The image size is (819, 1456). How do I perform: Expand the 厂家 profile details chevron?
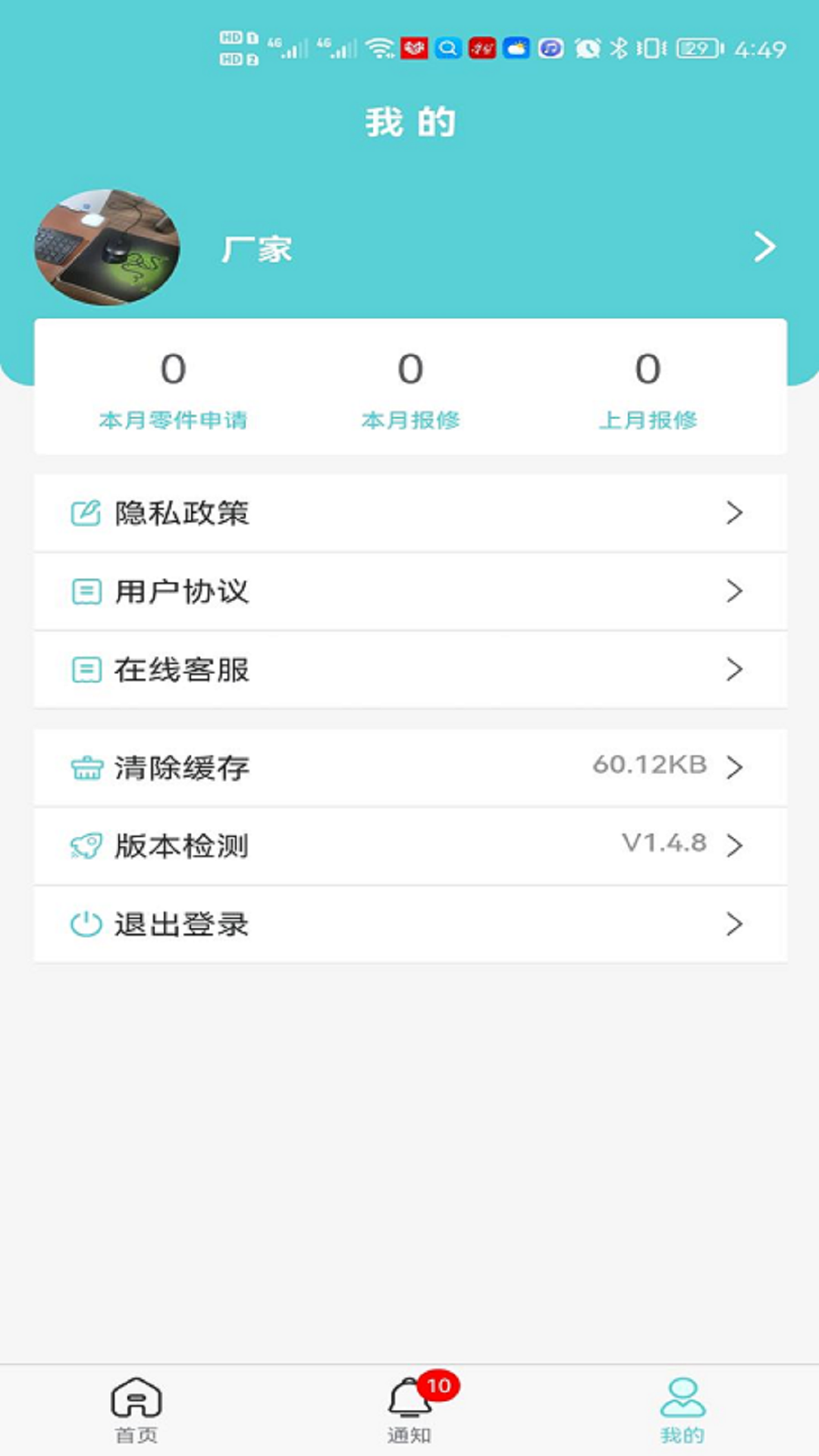(x=765, y=246)
